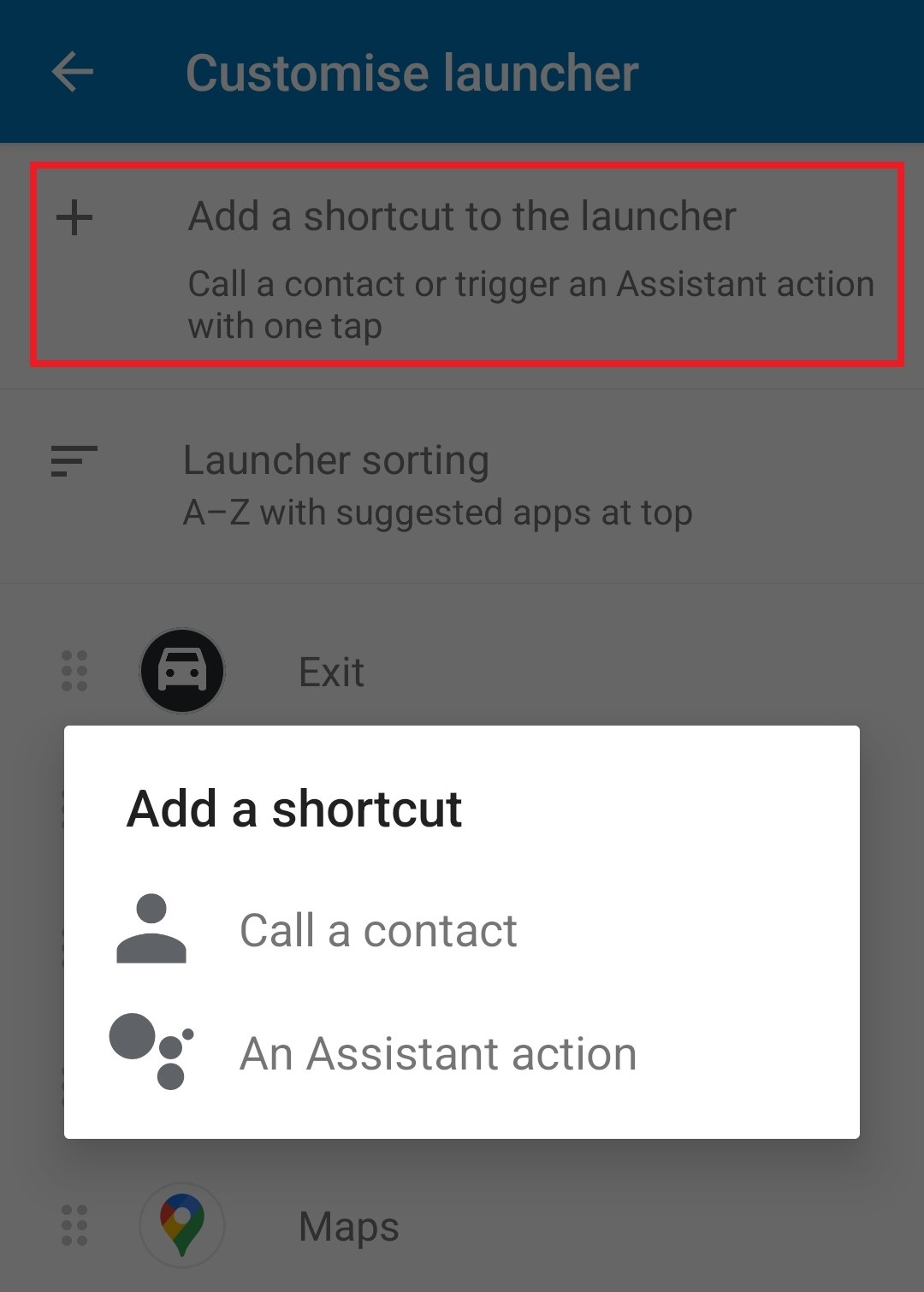Image resolution: width=924 pixels, height=1292 pixels.
Task: Click the back arrow in the header
Action: (71, 72)
